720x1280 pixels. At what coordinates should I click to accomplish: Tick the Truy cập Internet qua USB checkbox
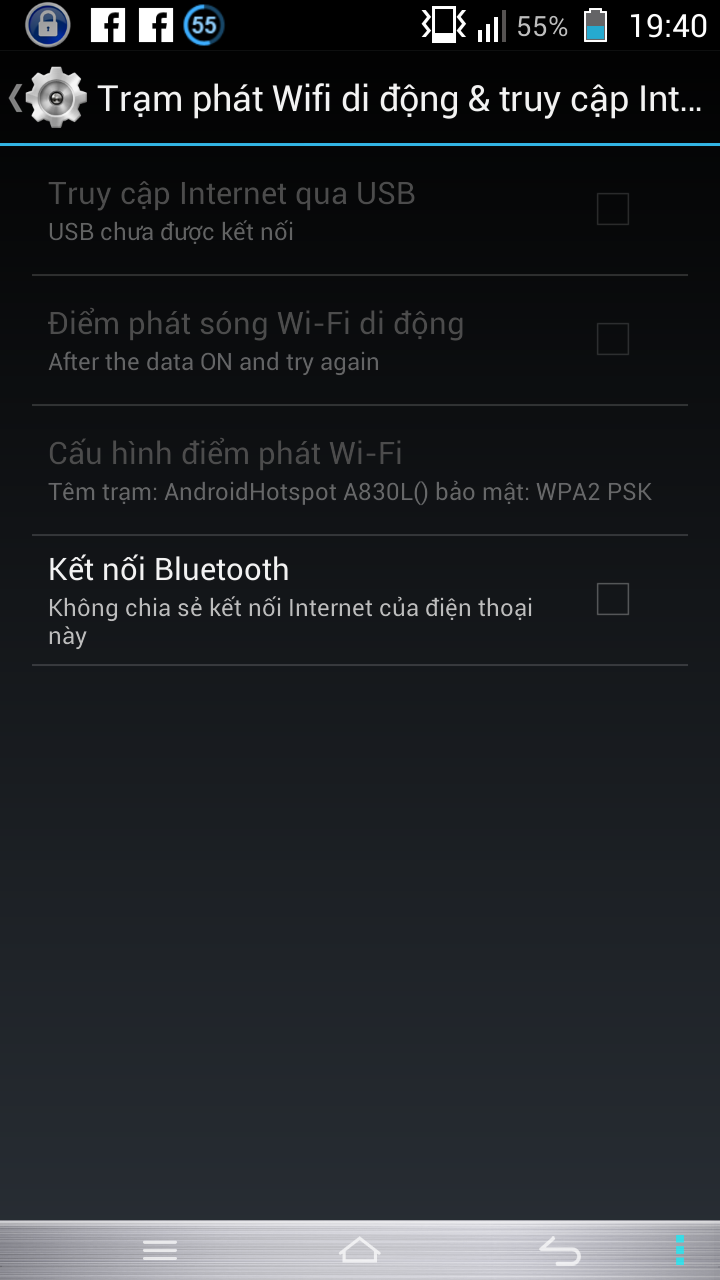point(612,209)
